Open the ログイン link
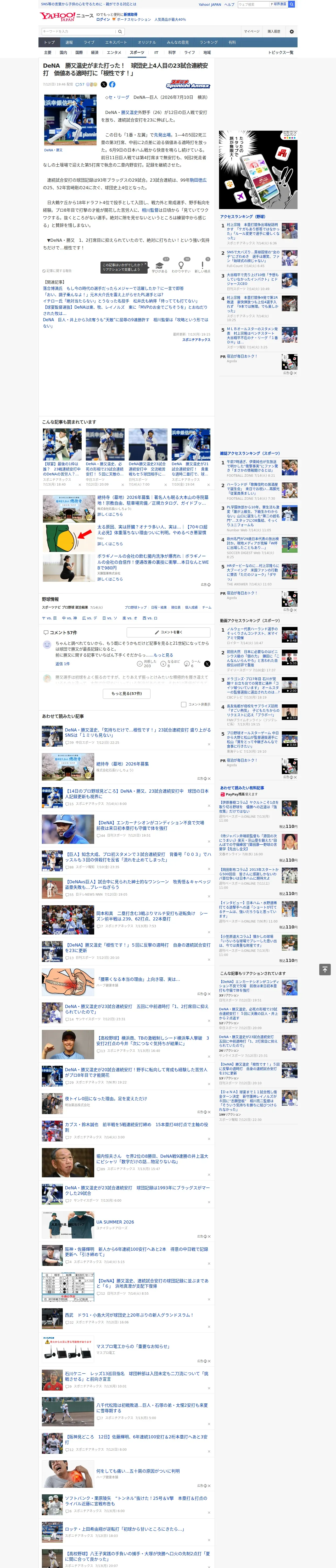Image resolution: width=336 pixels, height=1568 pixels. [x=103, y=20]
